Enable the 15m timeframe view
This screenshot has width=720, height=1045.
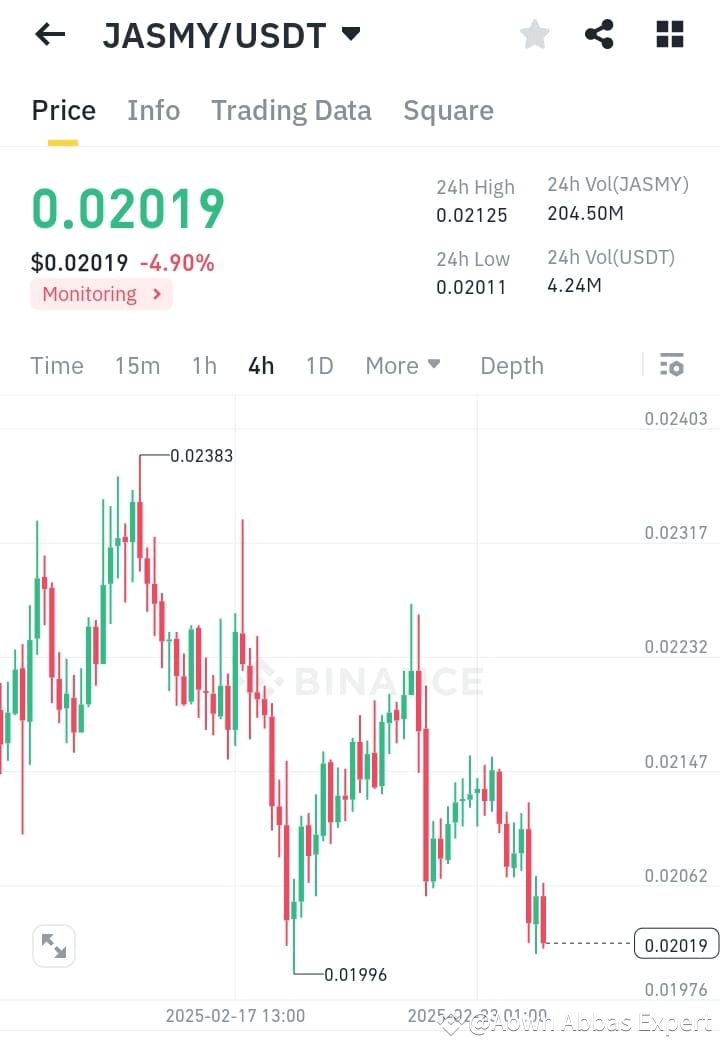click(x=137, y=366)
